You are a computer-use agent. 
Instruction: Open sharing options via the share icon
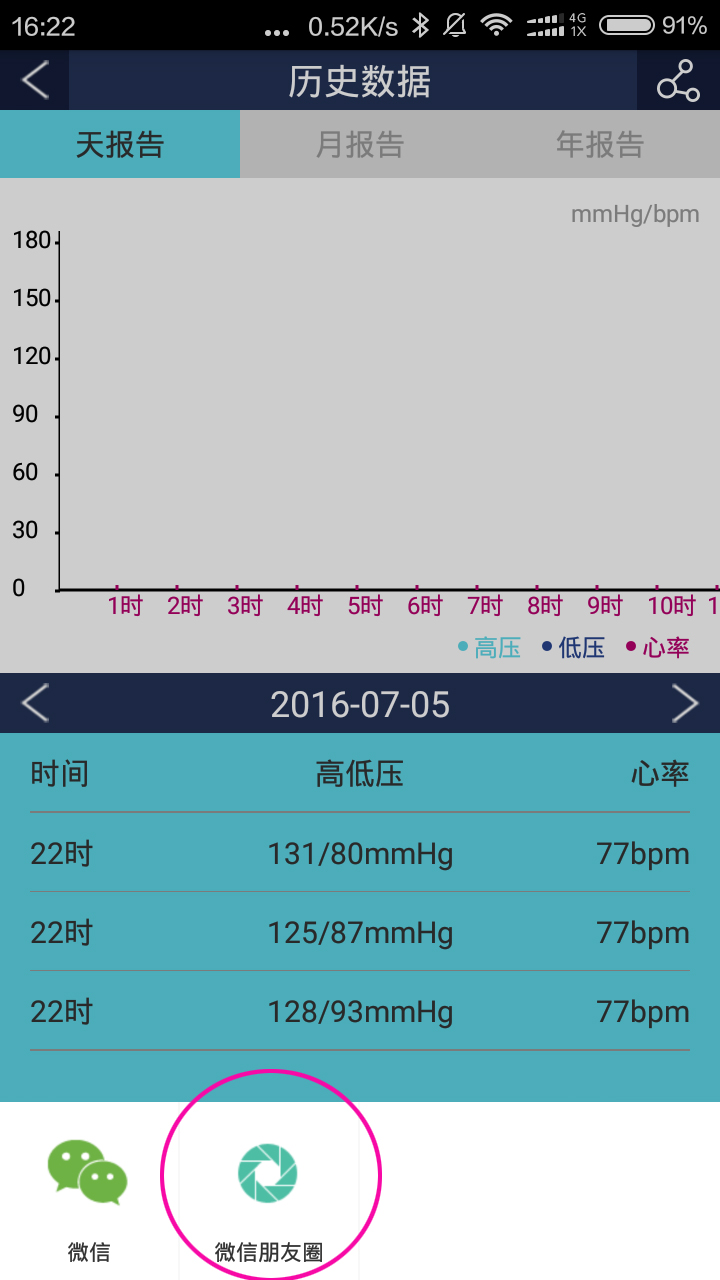coord(678,80)
